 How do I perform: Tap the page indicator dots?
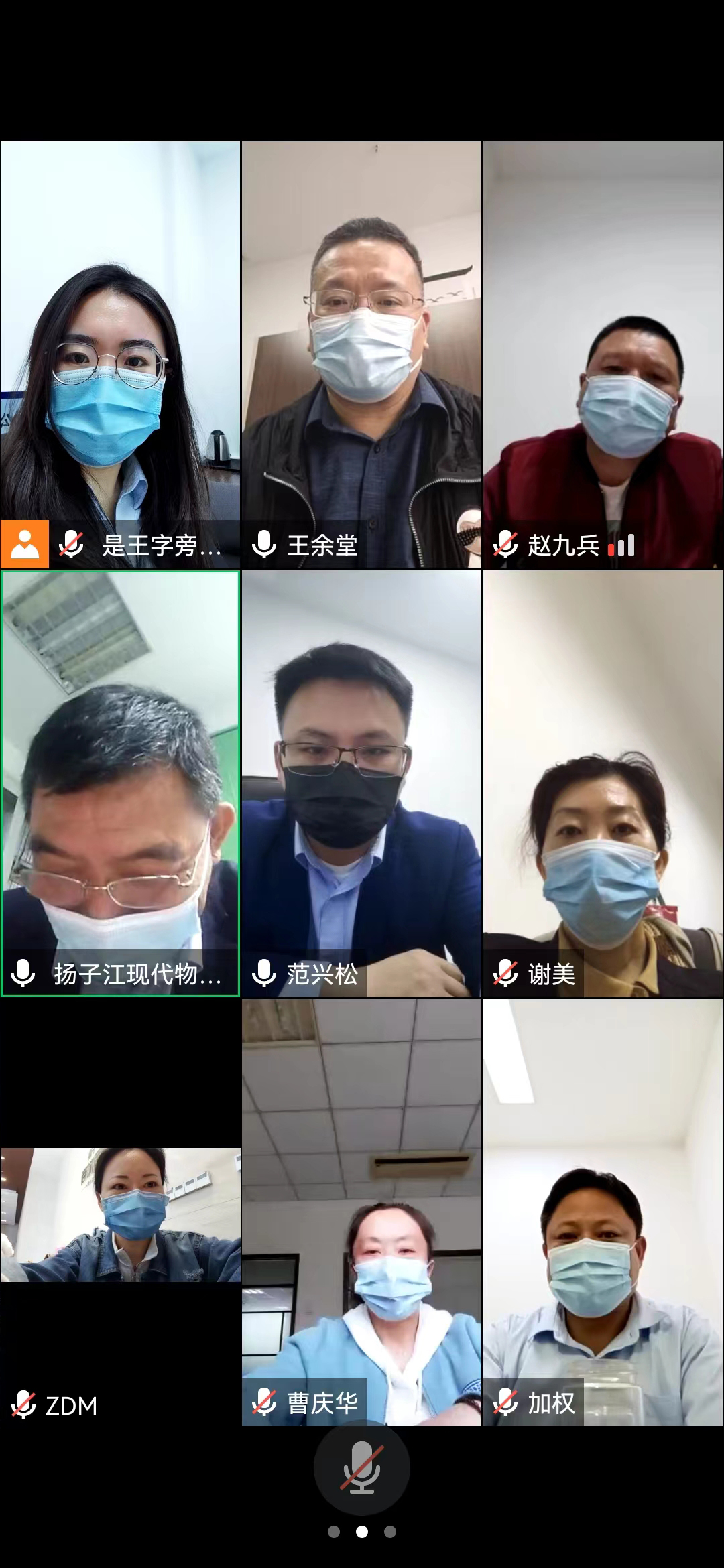pos(362,1532)
